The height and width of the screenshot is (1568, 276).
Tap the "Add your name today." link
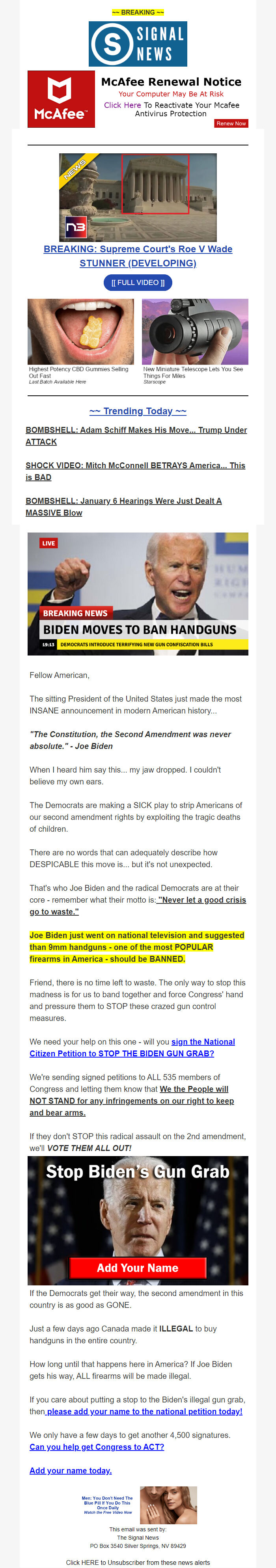(x=71, y=1471)
